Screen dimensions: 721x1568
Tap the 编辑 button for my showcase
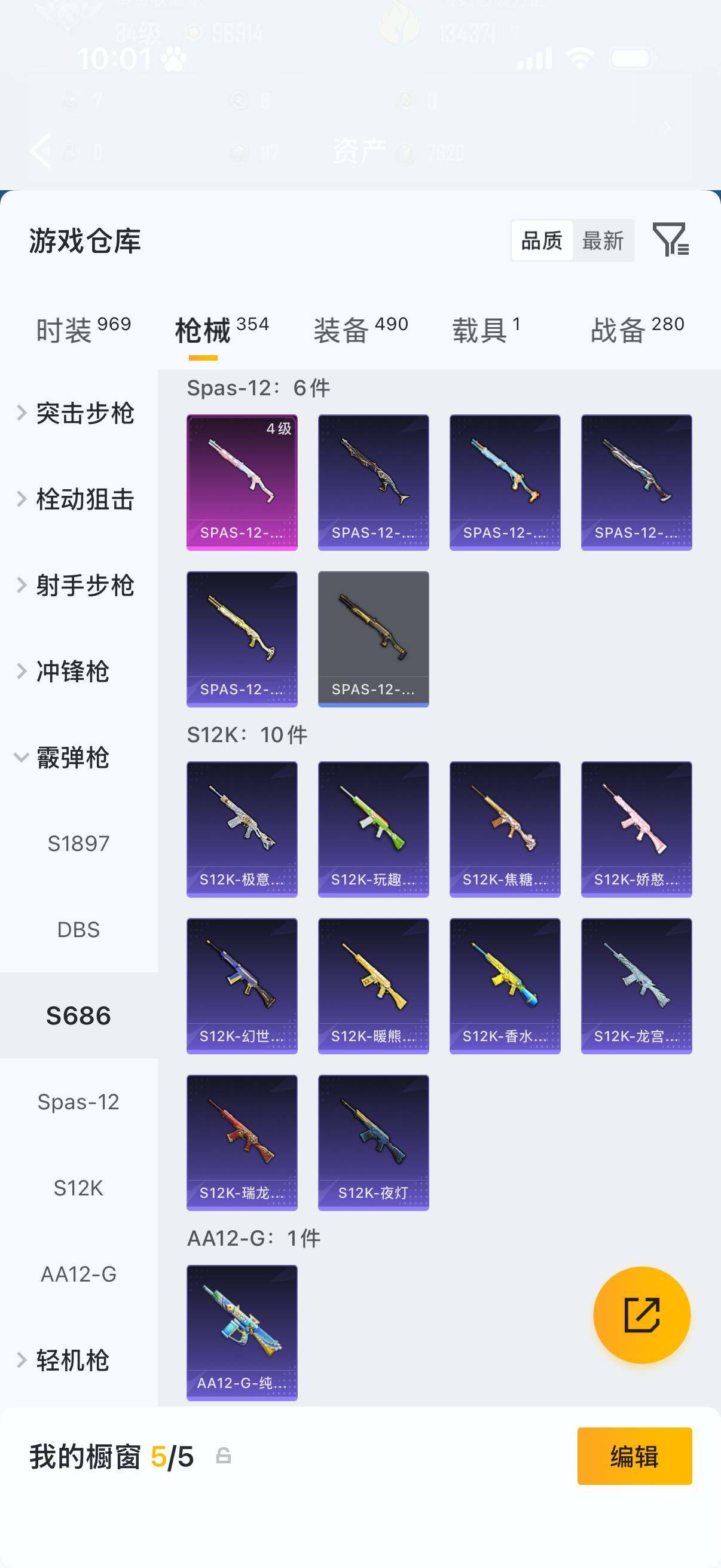coord(634,1456)
